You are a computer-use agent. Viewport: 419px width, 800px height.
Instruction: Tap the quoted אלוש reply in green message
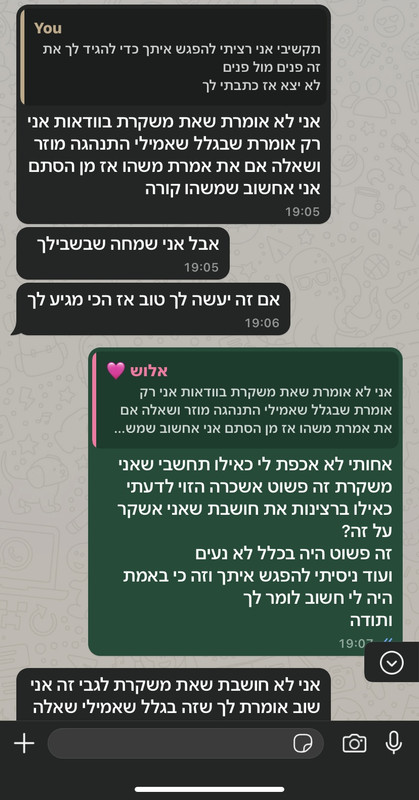pyautogui.click(x=245, y=401)
